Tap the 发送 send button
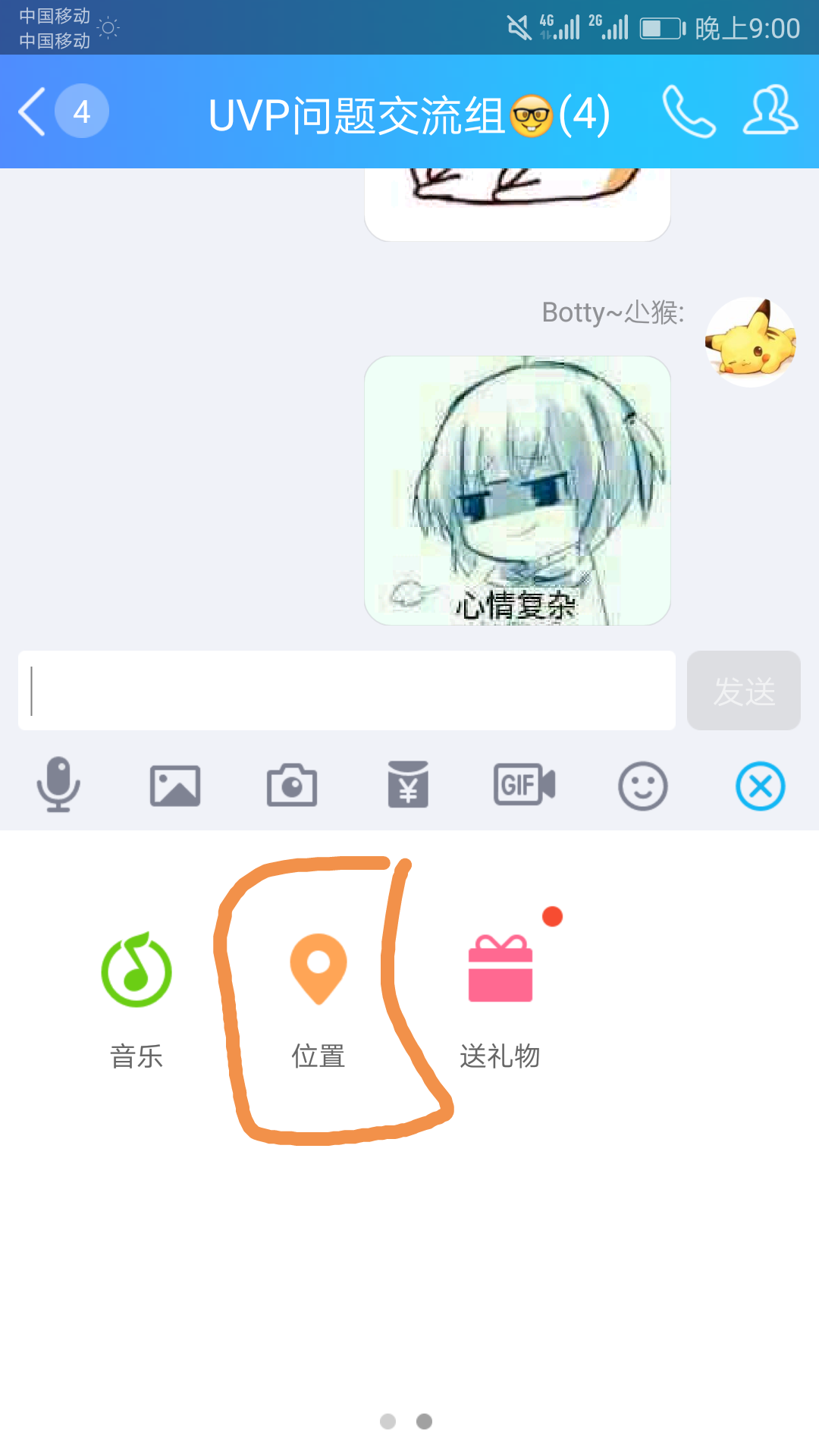Viewport: 819px width, 1456px height. pyautogui.click(x=743, y=691)
